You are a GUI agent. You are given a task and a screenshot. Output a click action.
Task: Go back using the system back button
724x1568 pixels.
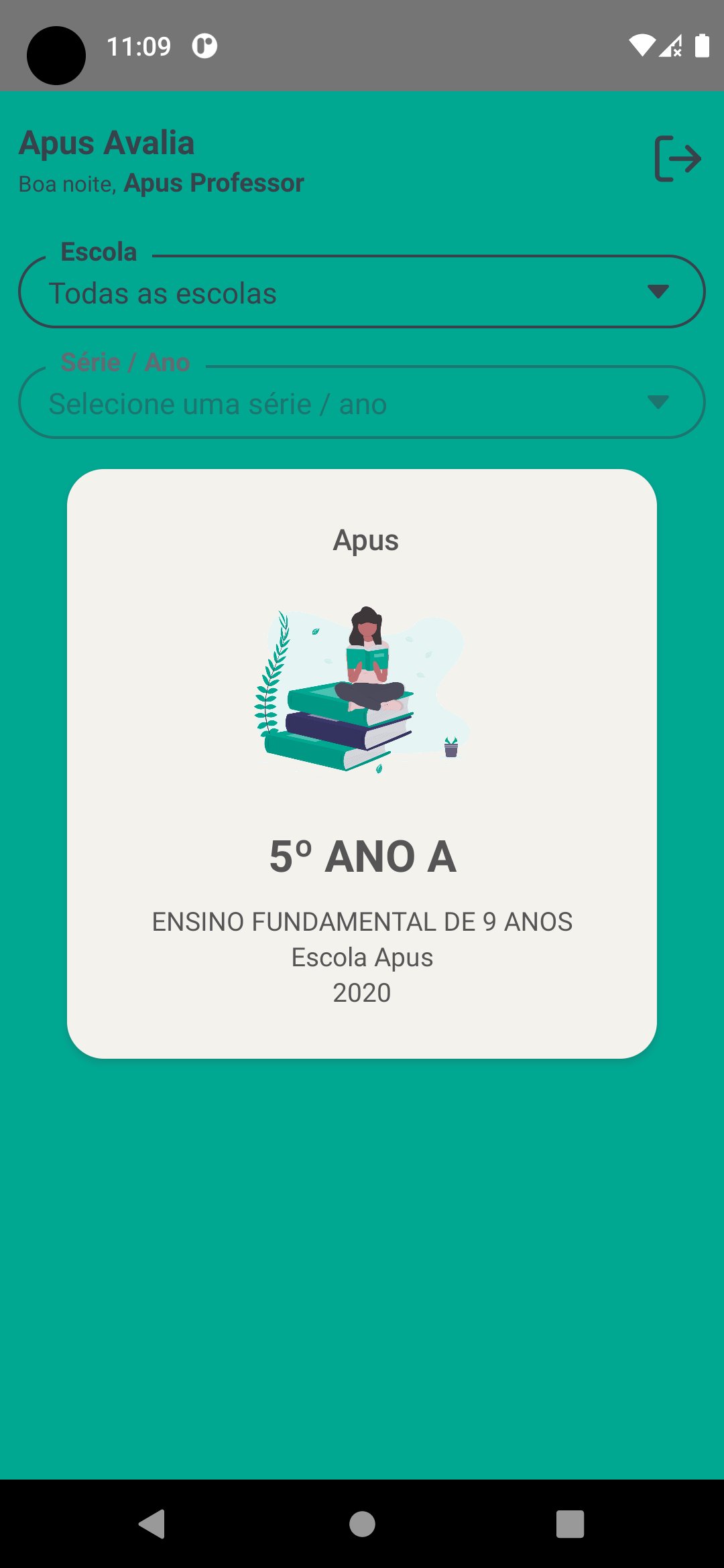pyautogui.click(x=153, y=1524)
